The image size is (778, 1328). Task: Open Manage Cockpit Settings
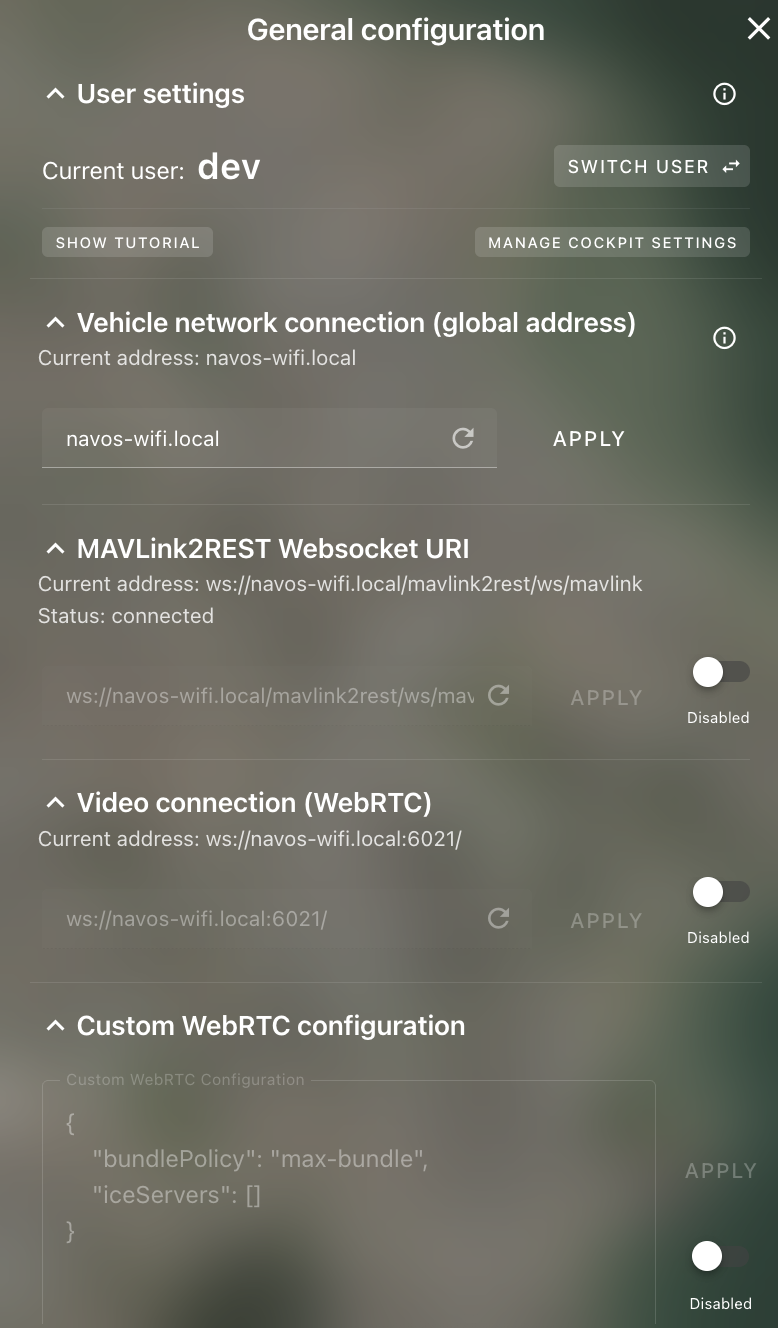point(612,242)
